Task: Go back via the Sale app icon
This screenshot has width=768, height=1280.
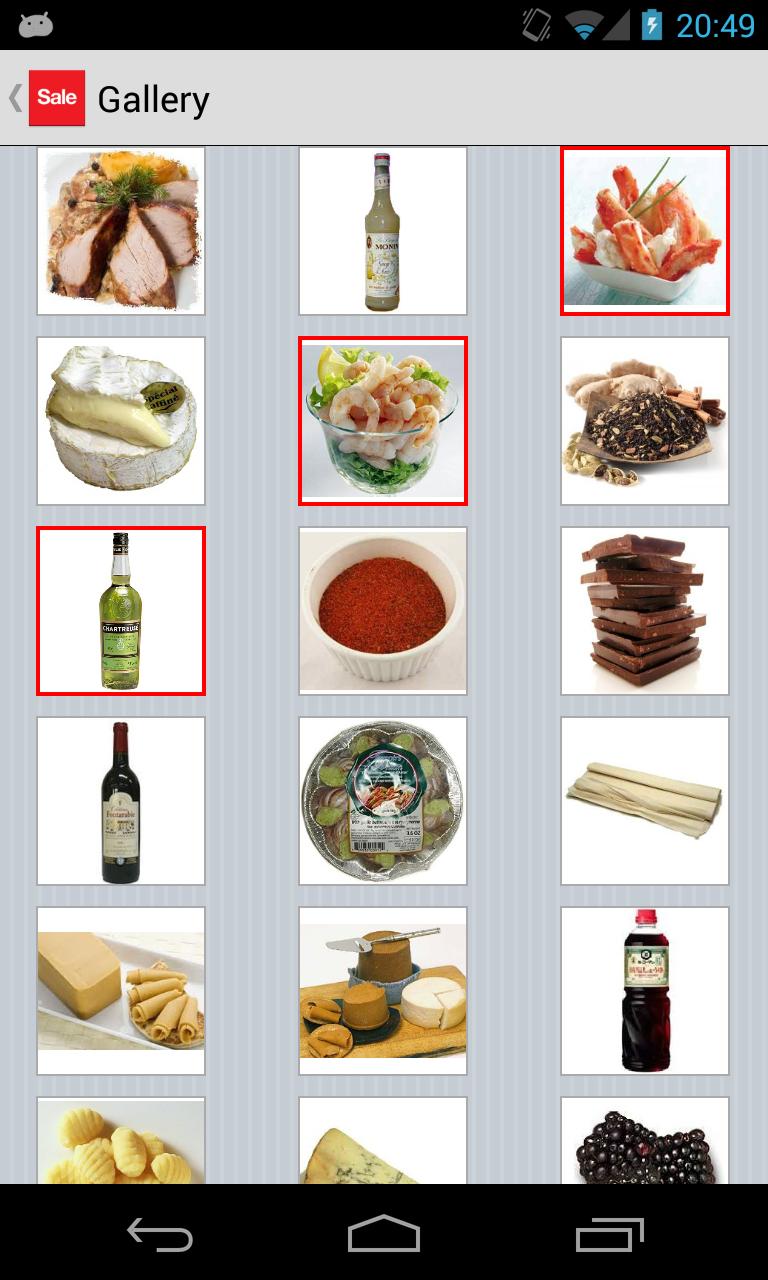Action: click(x=56, y=98)
